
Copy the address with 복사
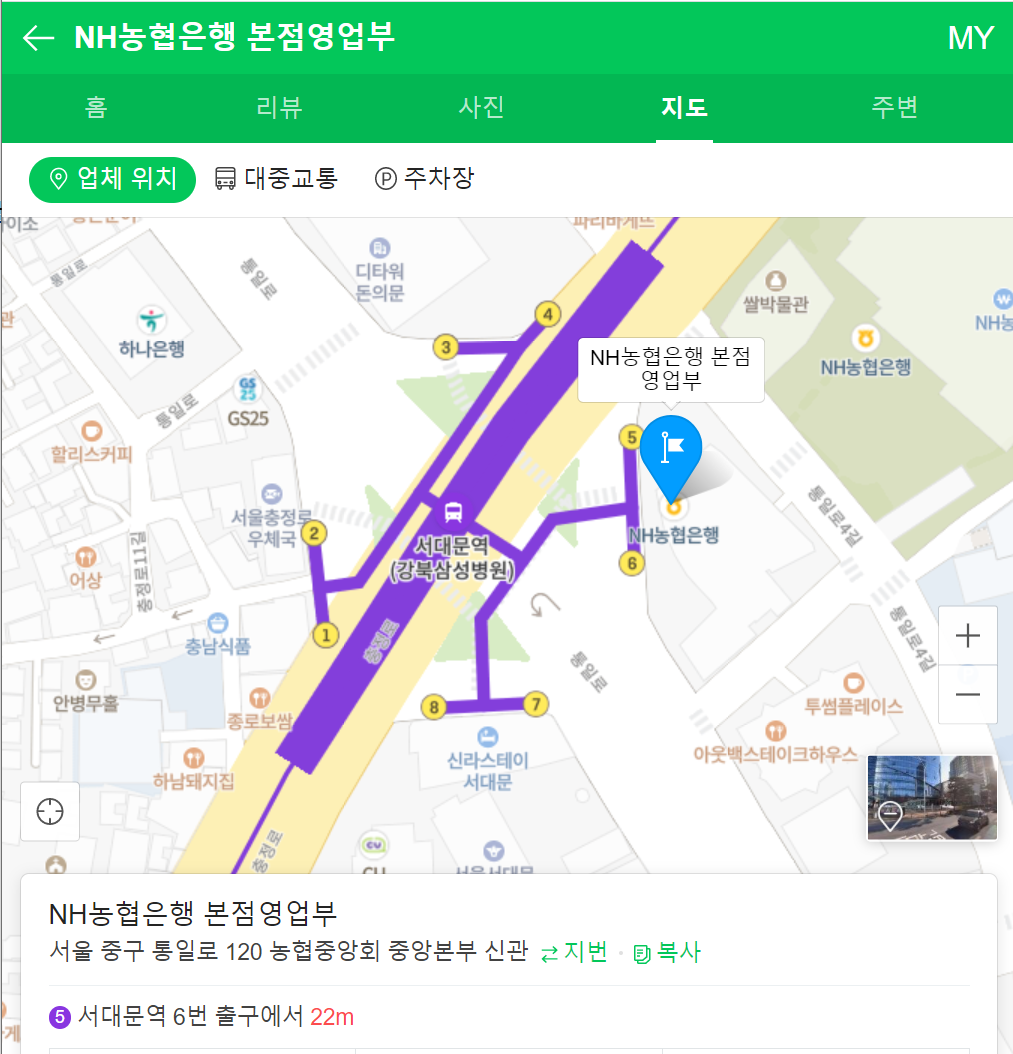coord(667,952)
